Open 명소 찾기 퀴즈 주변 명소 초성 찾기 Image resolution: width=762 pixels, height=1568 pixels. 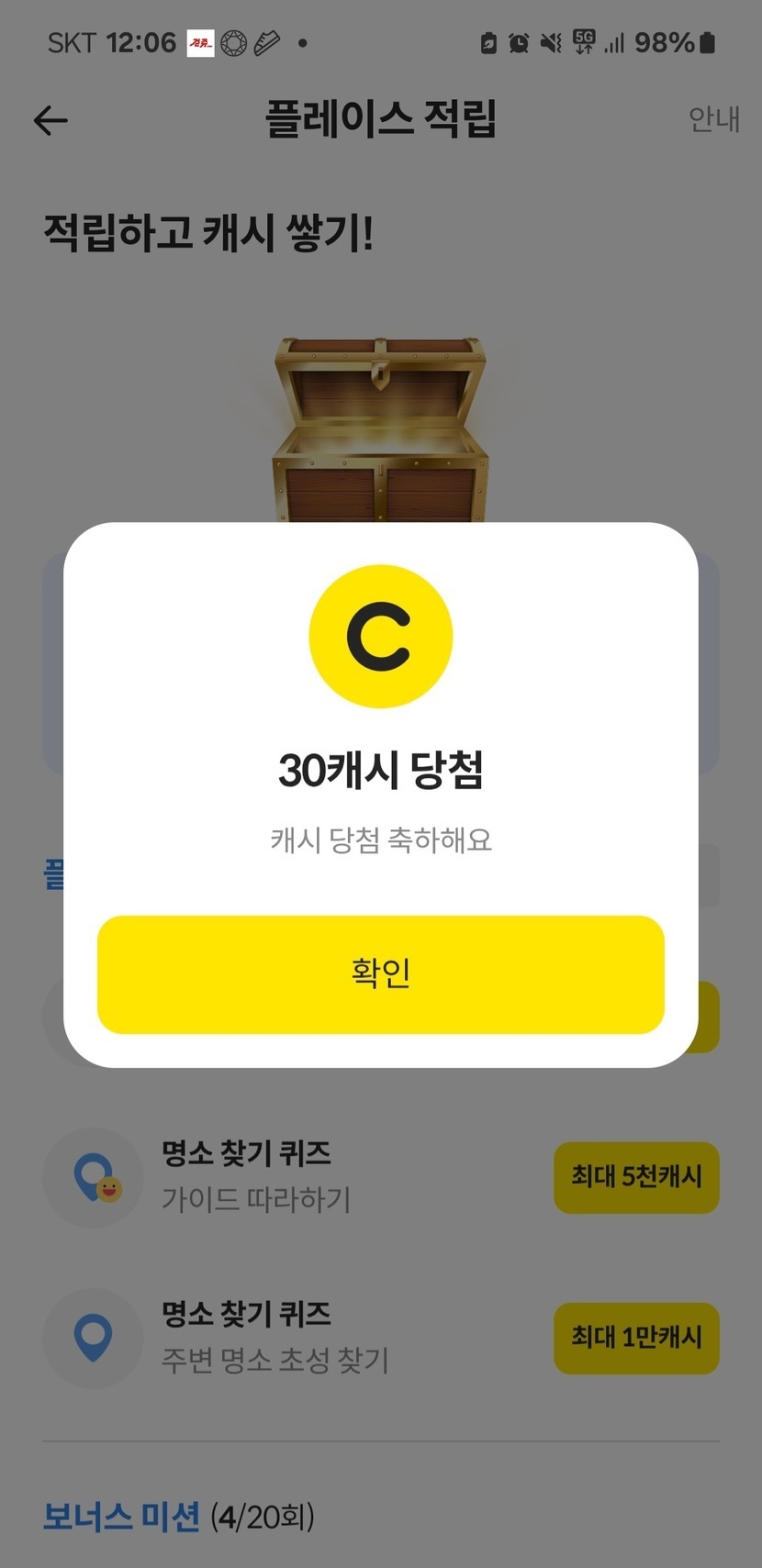[275, 1337]
